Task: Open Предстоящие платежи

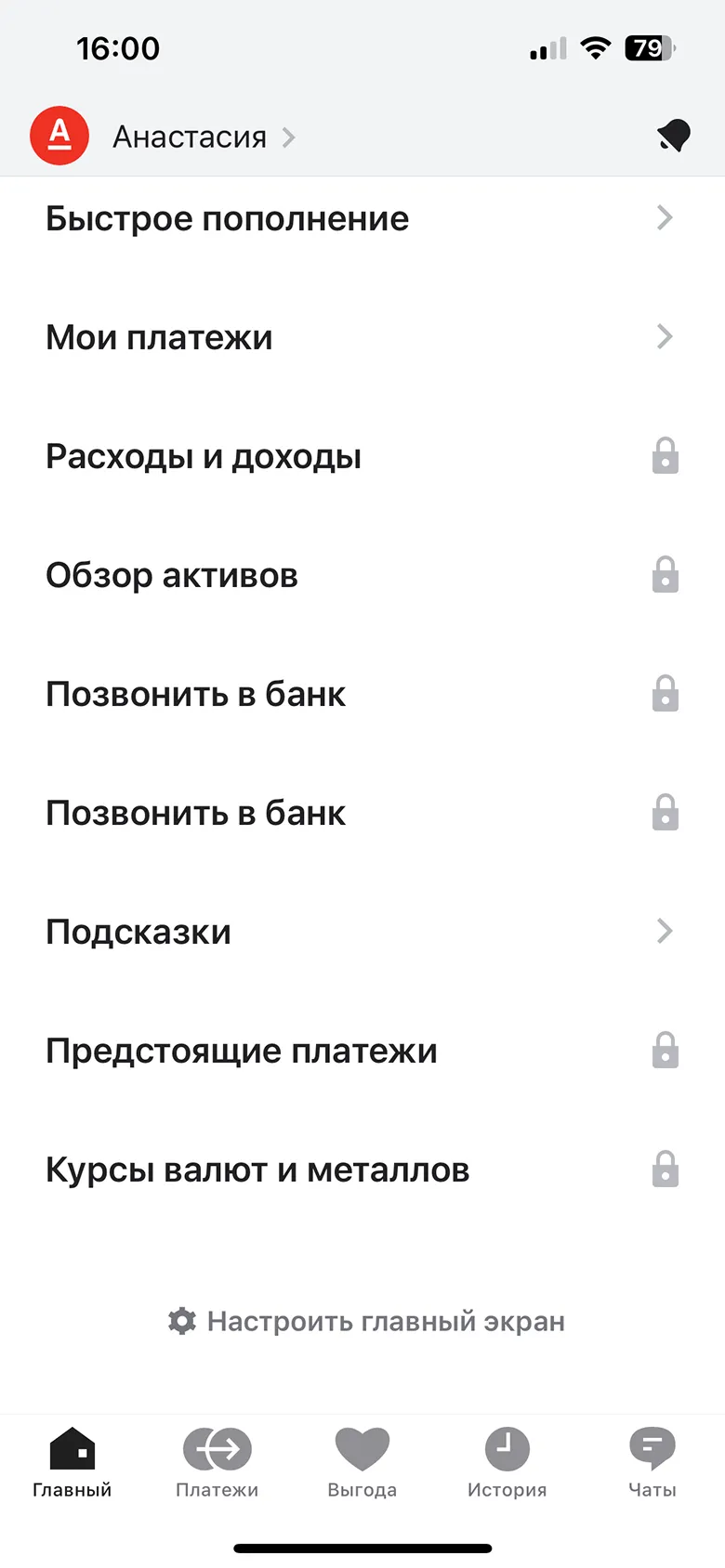Action: [x=362, y=1051]
